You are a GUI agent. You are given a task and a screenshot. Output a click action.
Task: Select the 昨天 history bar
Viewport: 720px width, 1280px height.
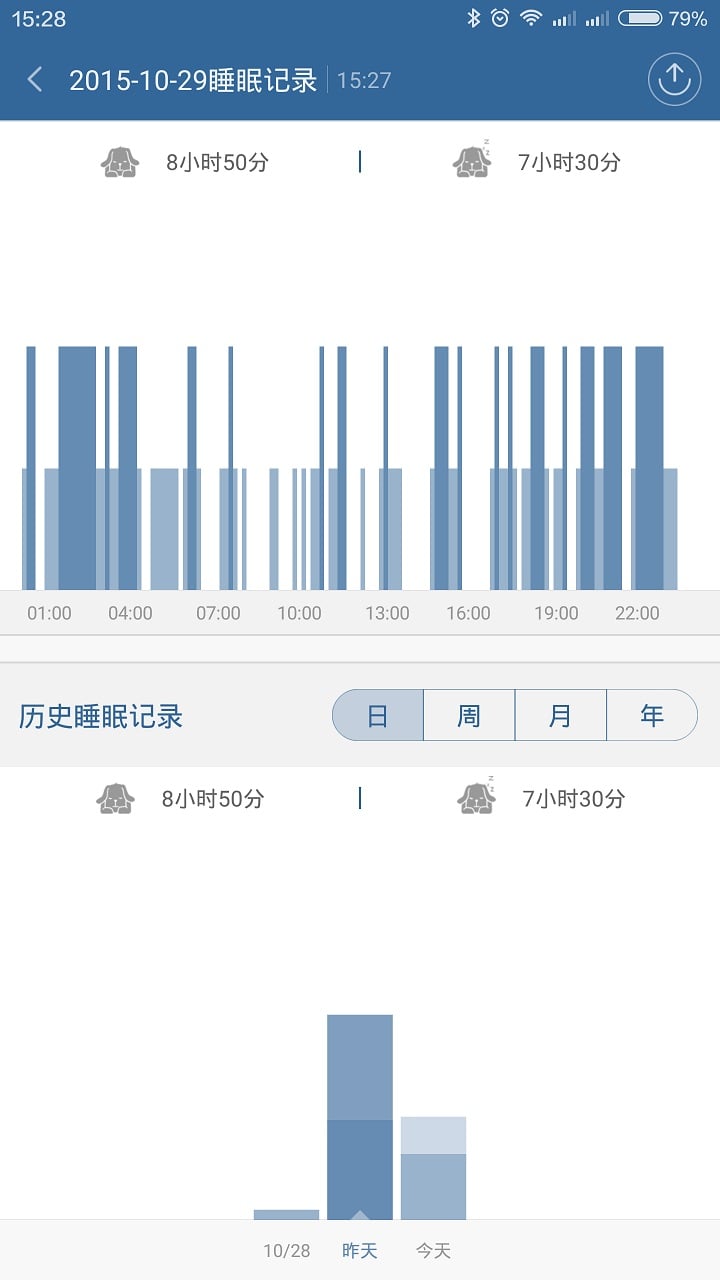(x=360, y=1117)
